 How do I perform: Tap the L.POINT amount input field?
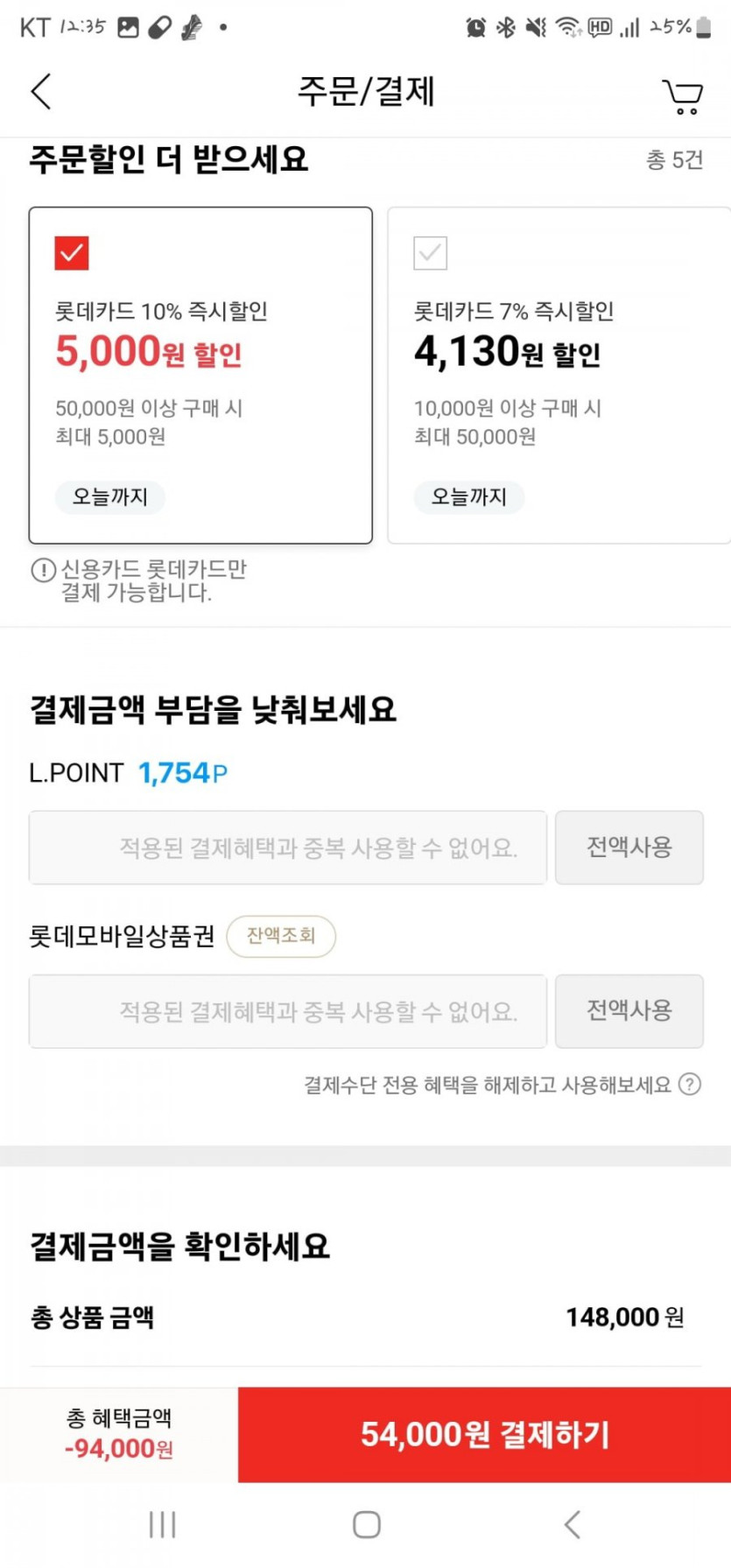(288, 847)
